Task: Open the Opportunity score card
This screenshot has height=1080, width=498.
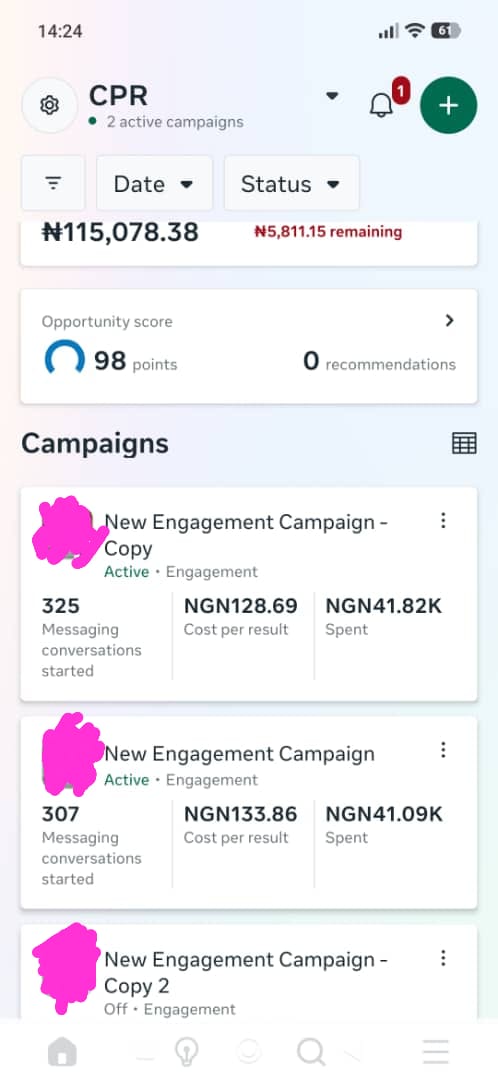Action: pyautogui.click(x=249, y=346)
